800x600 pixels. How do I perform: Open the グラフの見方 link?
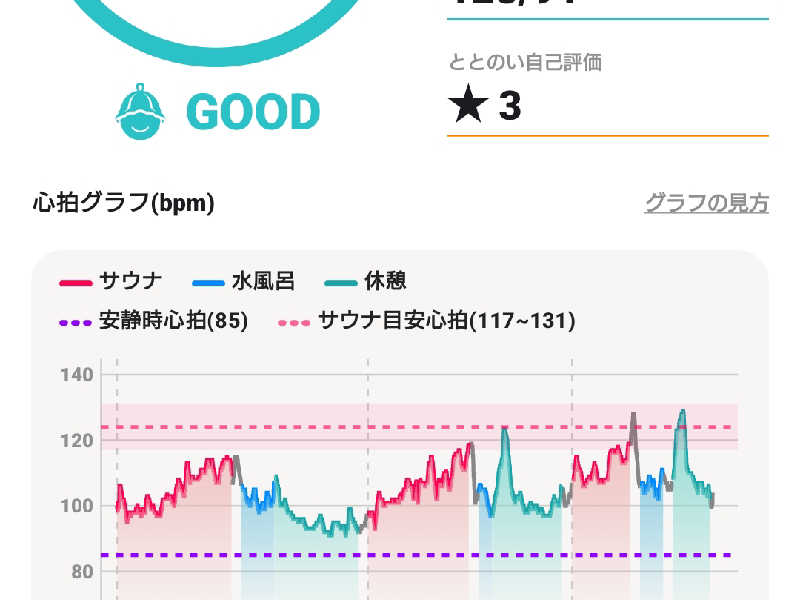pyautogui.click(x=706, y=203)
